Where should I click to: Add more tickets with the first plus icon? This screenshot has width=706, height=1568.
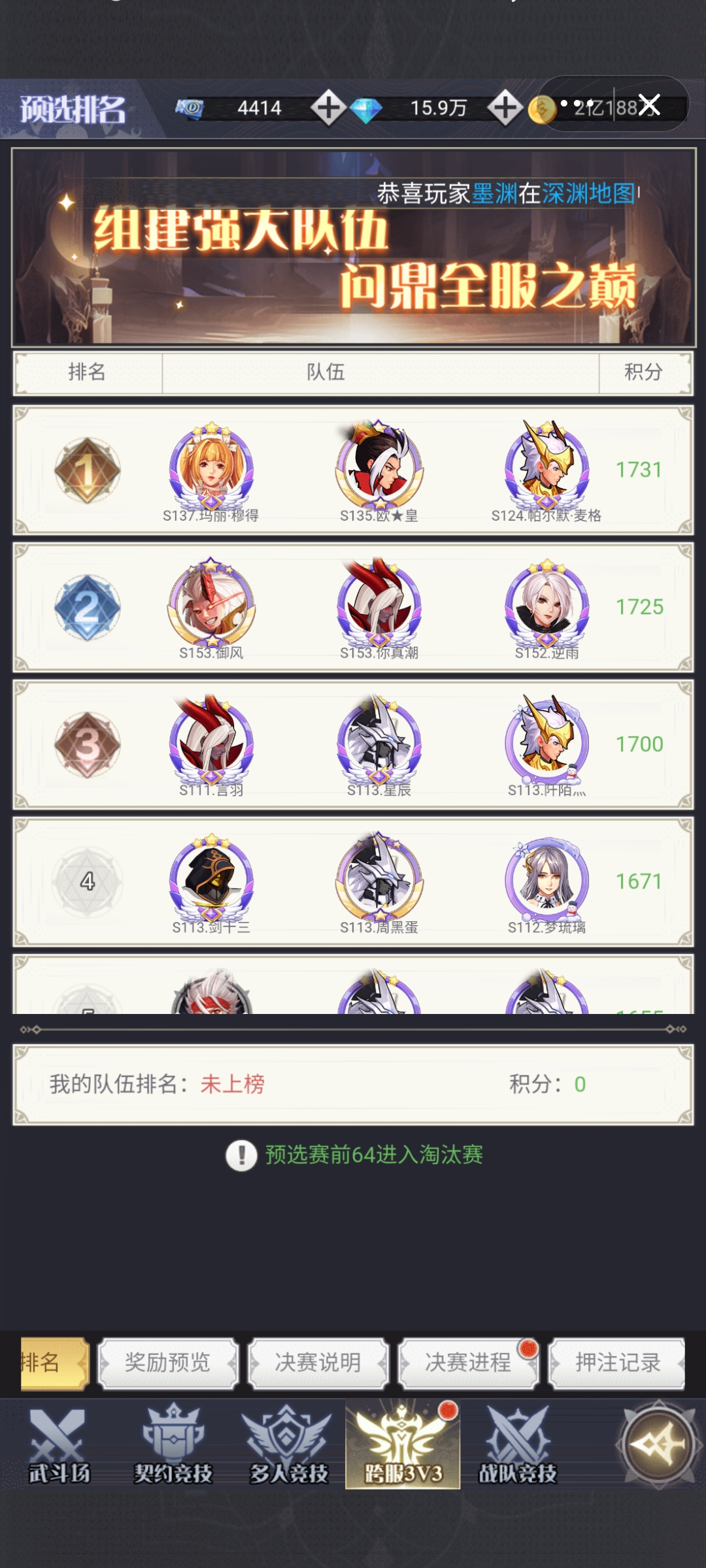pos(328,107)
